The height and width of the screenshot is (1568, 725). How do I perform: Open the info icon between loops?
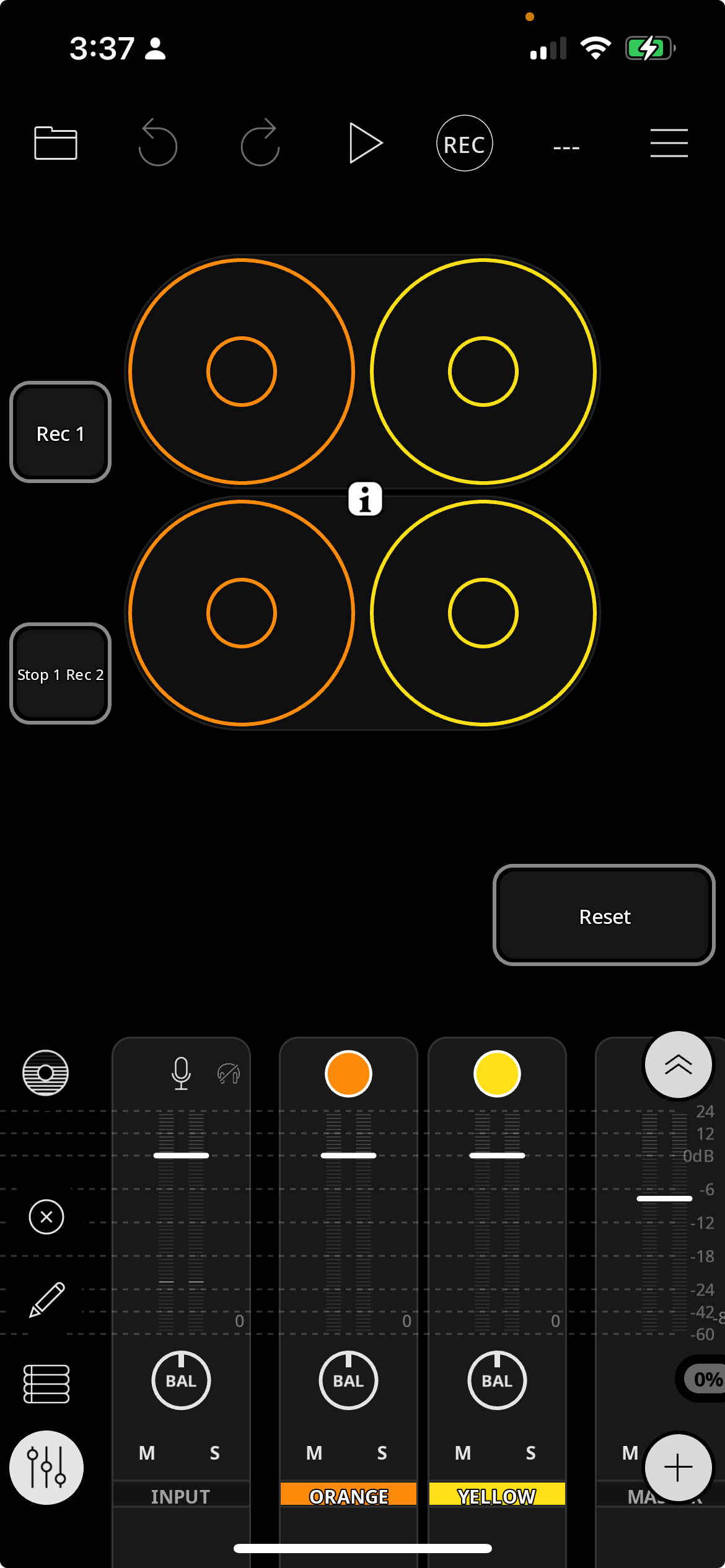[365, 499]
